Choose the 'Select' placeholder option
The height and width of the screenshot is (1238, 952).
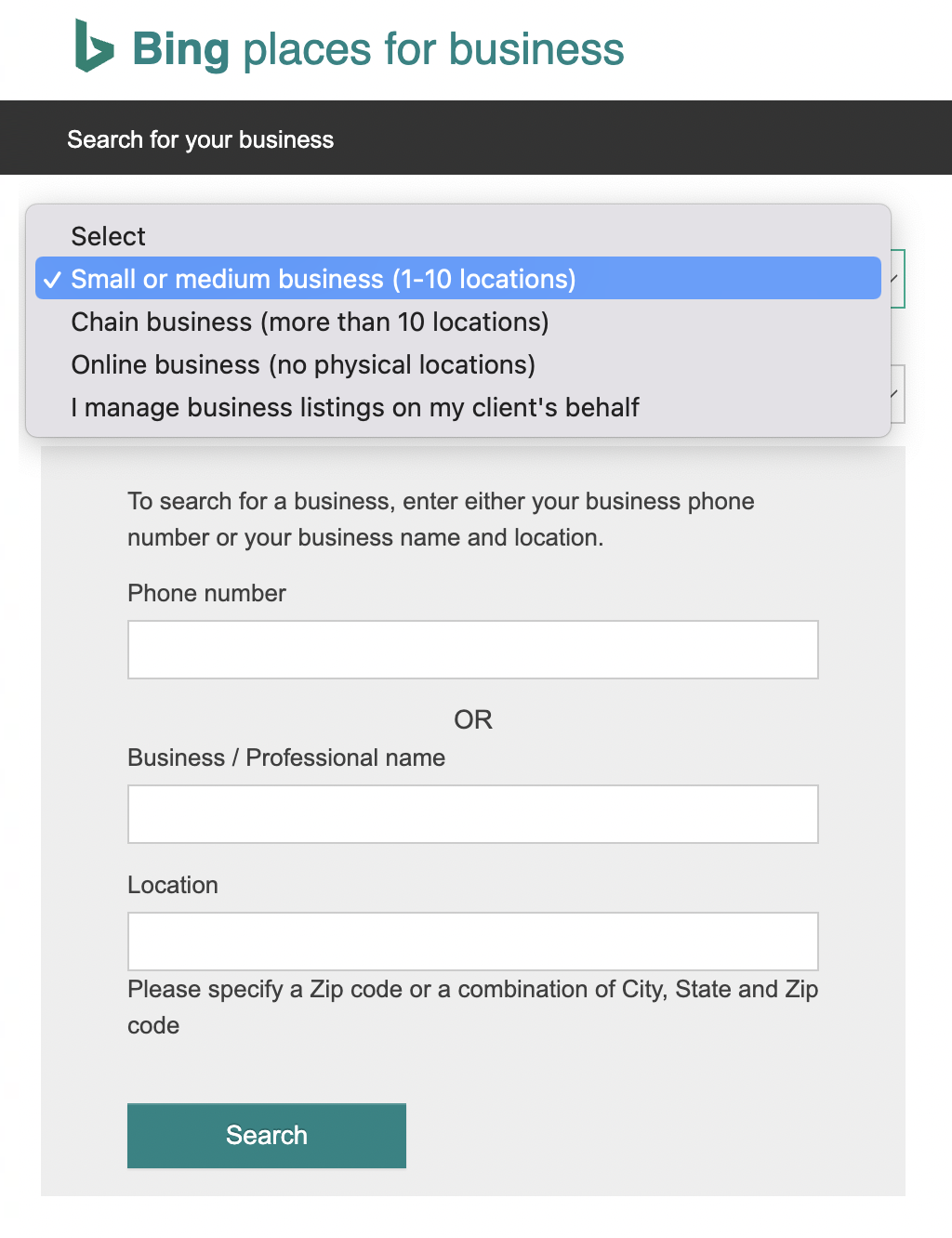click(108, 236)
